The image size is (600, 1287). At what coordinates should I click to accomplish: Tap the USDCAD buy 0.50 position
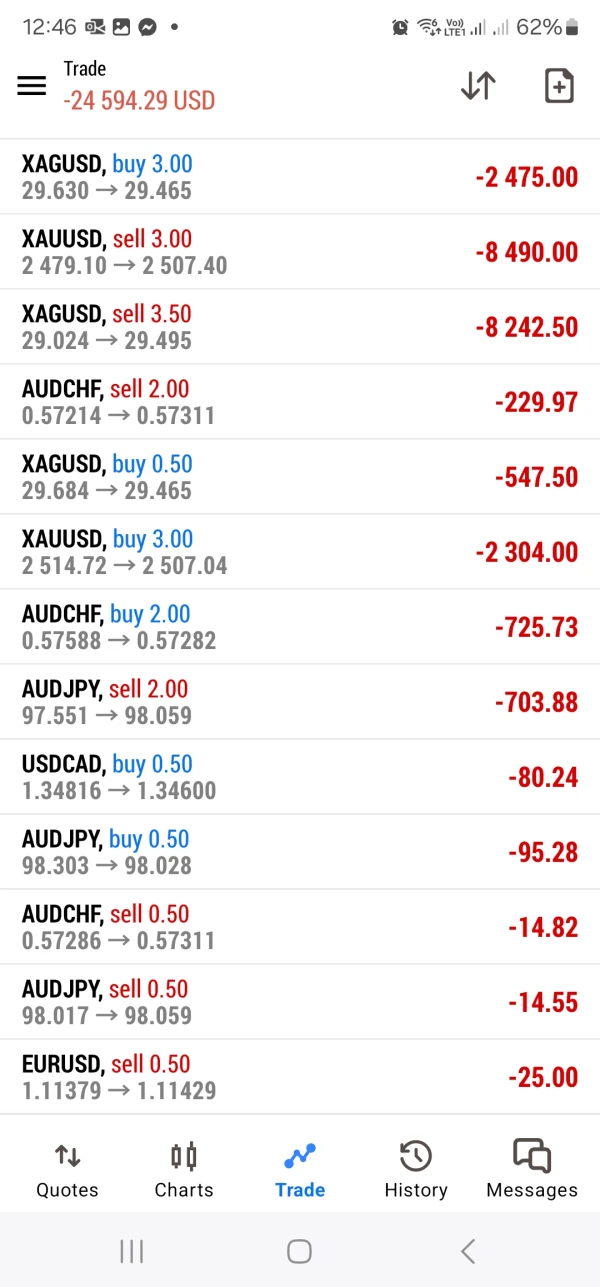300,777
